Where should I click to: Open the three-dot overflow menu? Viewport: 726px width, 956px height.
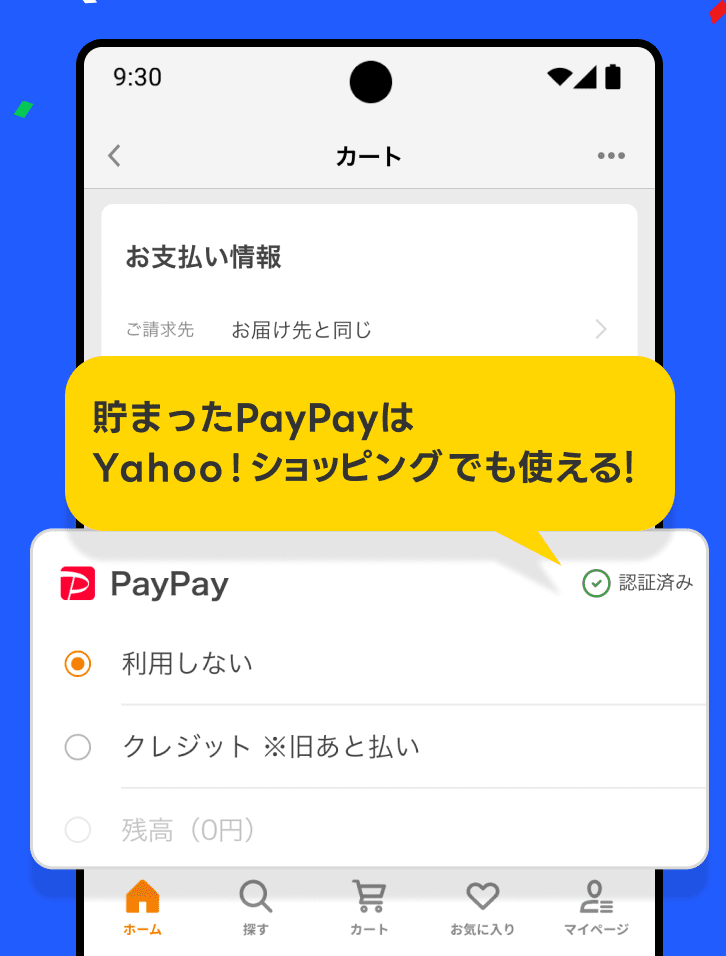(x=611, y=156)
